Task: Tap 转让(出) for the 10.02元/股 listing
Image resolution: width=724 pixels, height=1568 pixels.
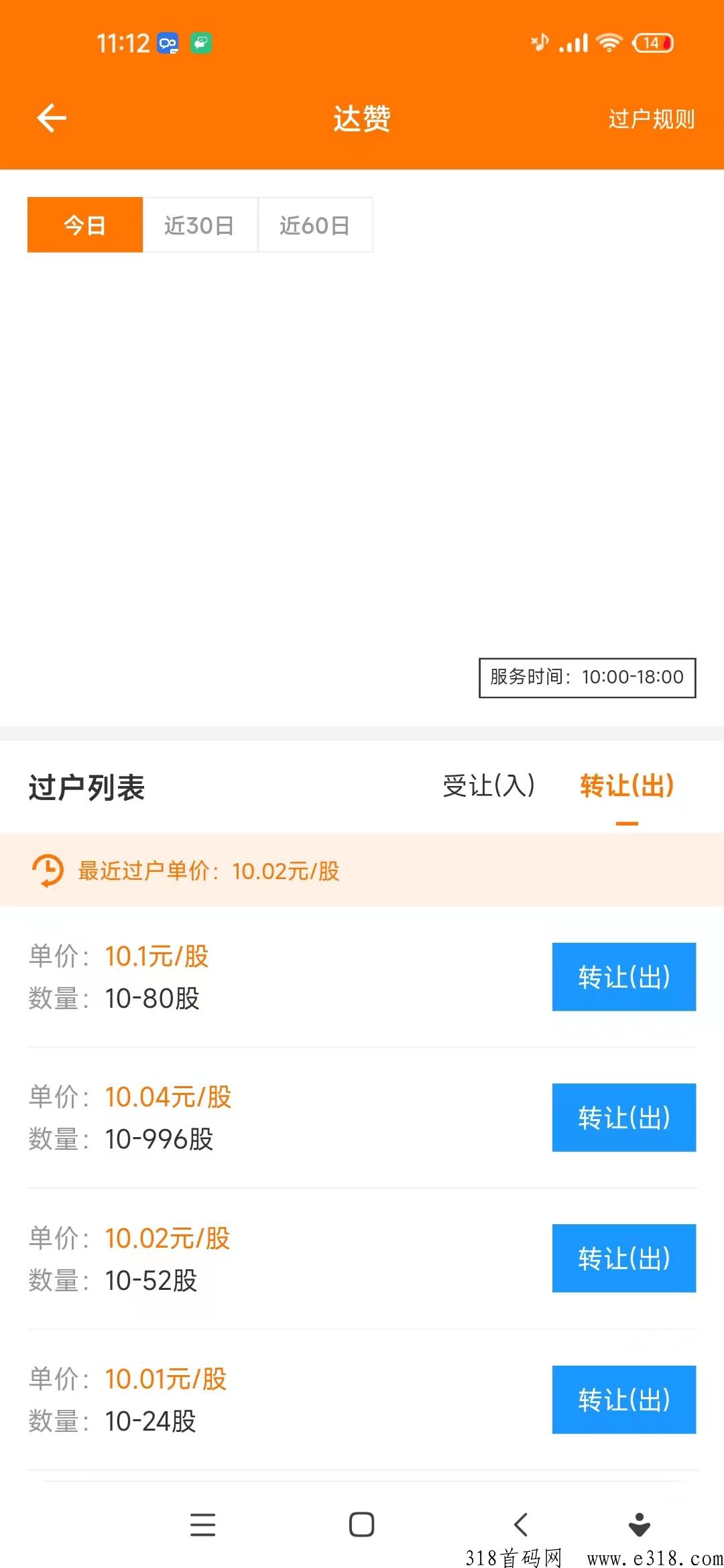Action: (623, 1258)
